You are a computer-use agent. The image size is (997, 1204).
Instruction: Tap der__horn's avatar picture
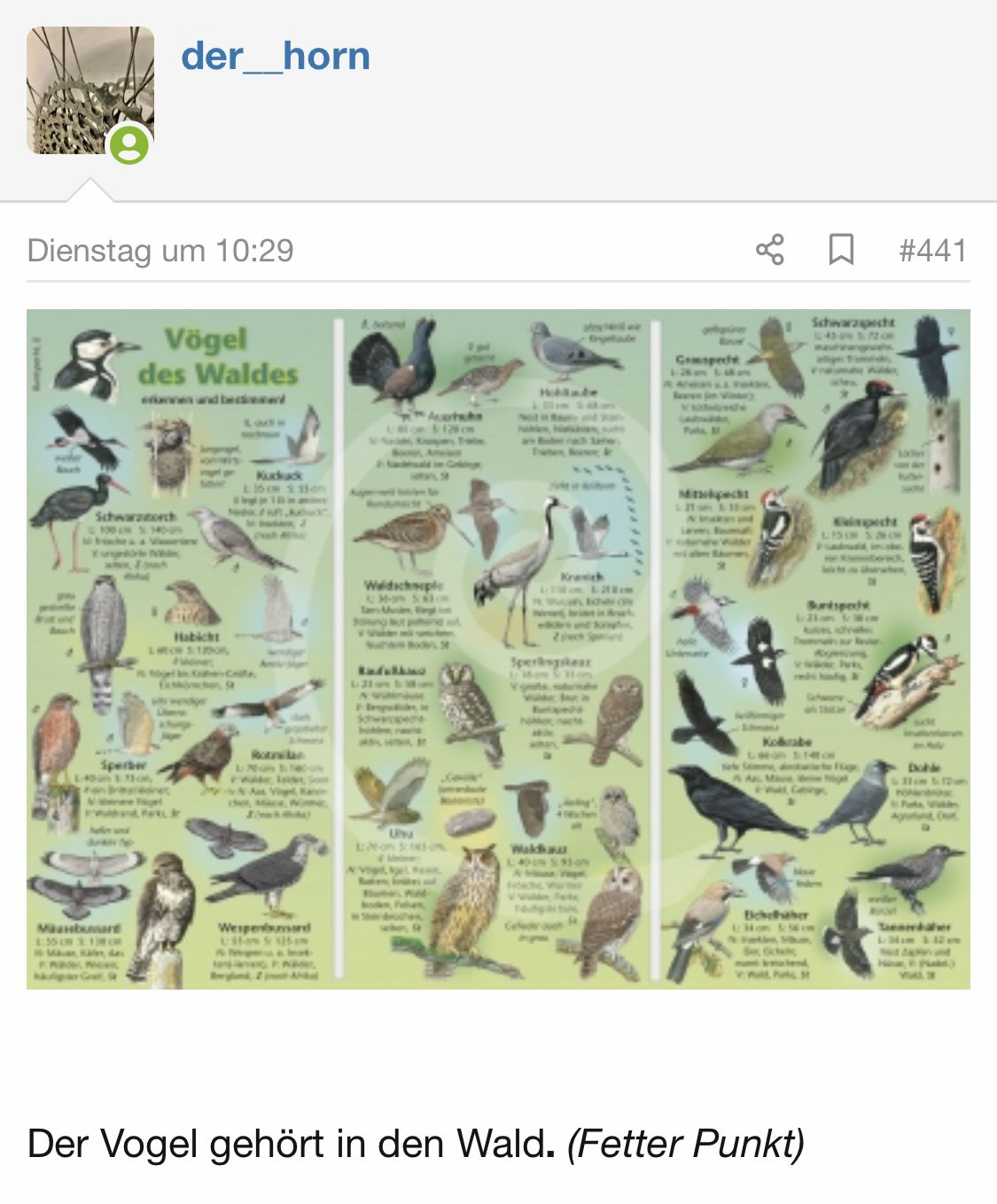pos(90,90)
